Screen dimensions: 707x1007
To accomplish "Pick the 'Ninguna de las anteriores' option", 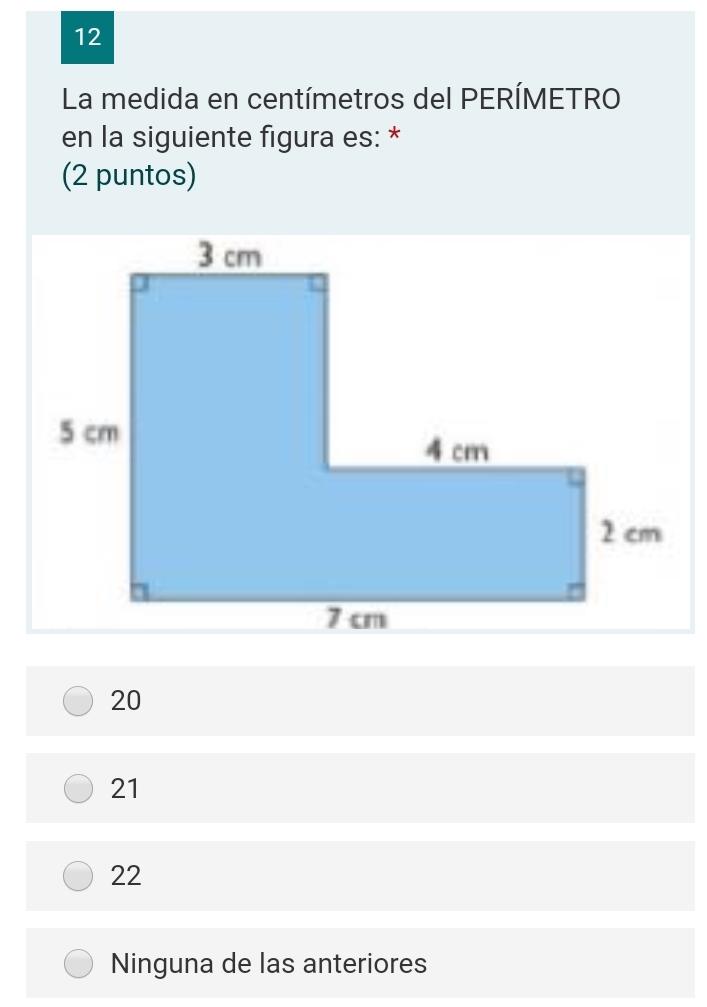I will (79, 964).
